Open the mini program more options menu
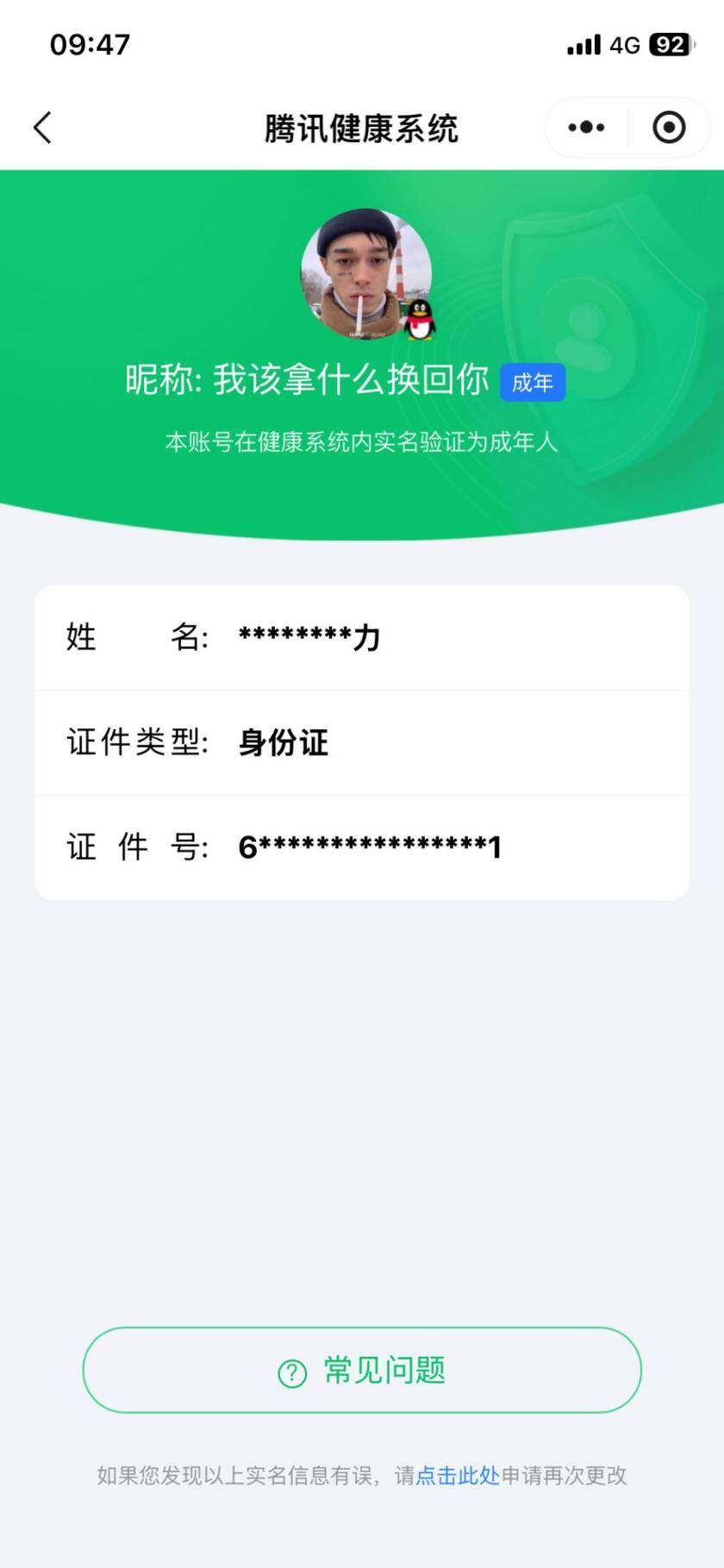The image size is (724, 1568). pyautogui.click(x=586, y=128)
